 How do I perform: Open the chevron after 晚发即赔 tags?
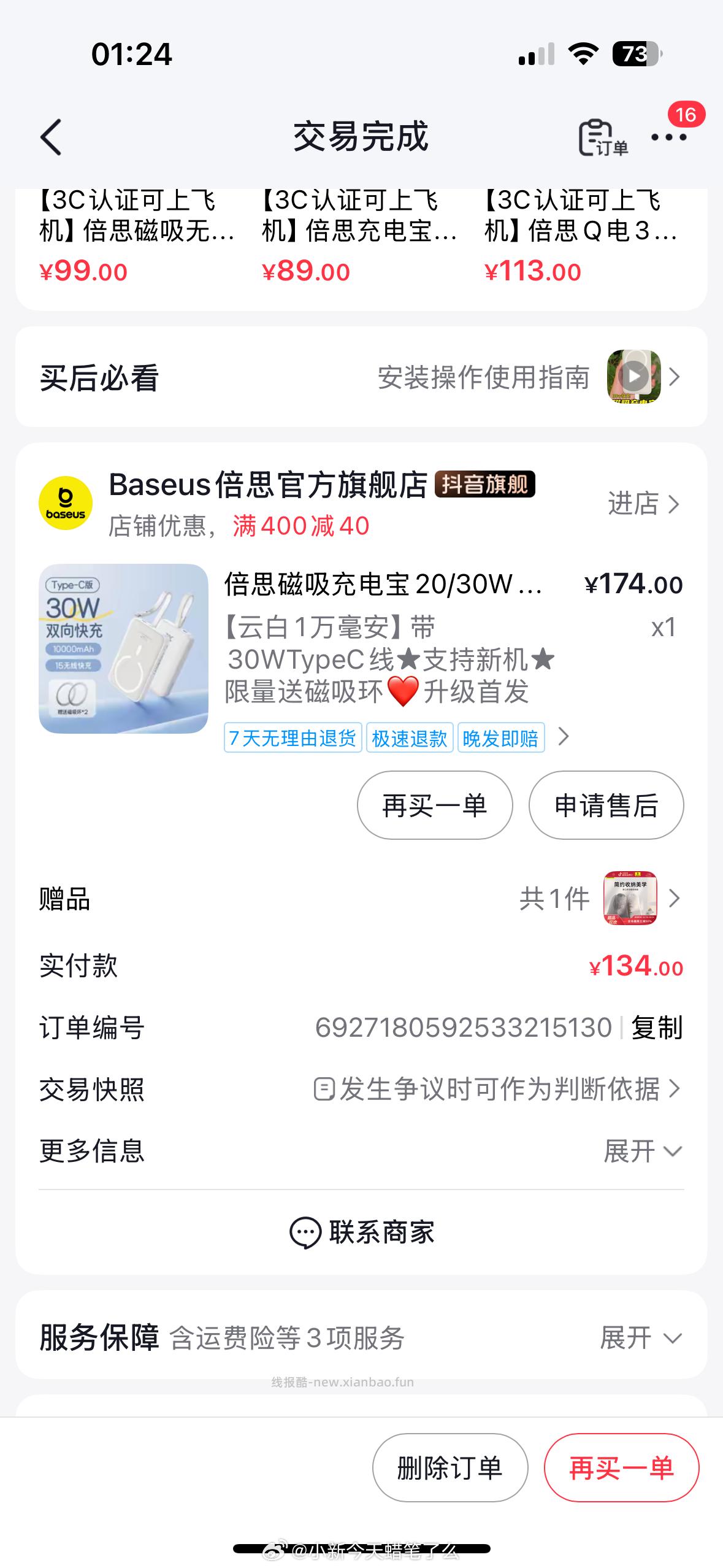(x=565, y=738)
